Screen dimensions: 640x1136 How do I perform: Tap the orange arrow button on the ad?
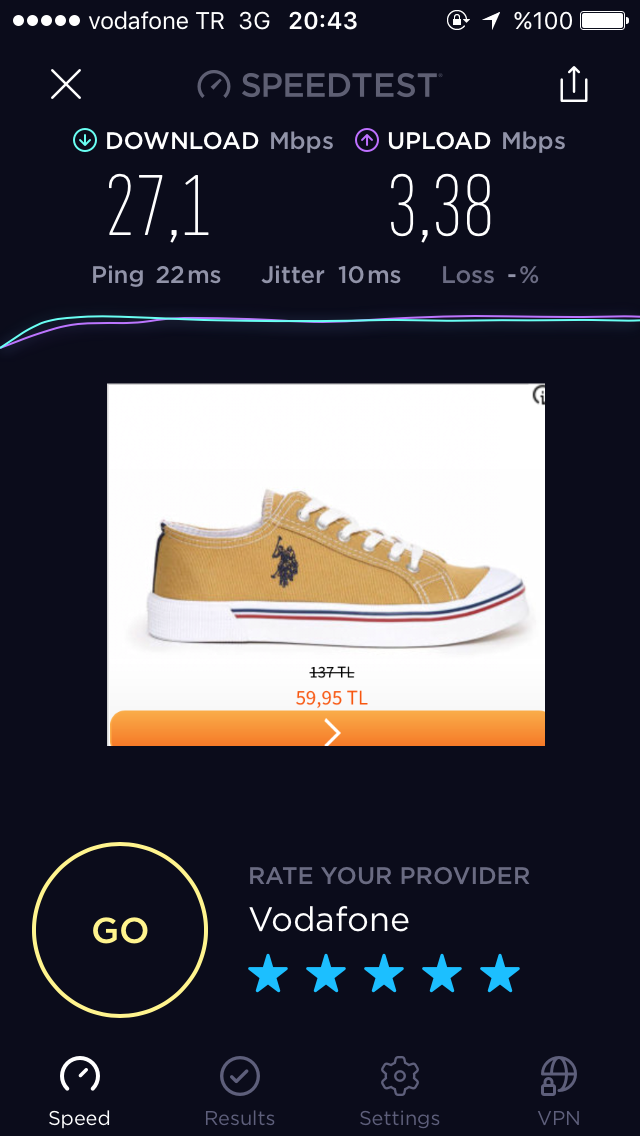click(x=328, y=728)
